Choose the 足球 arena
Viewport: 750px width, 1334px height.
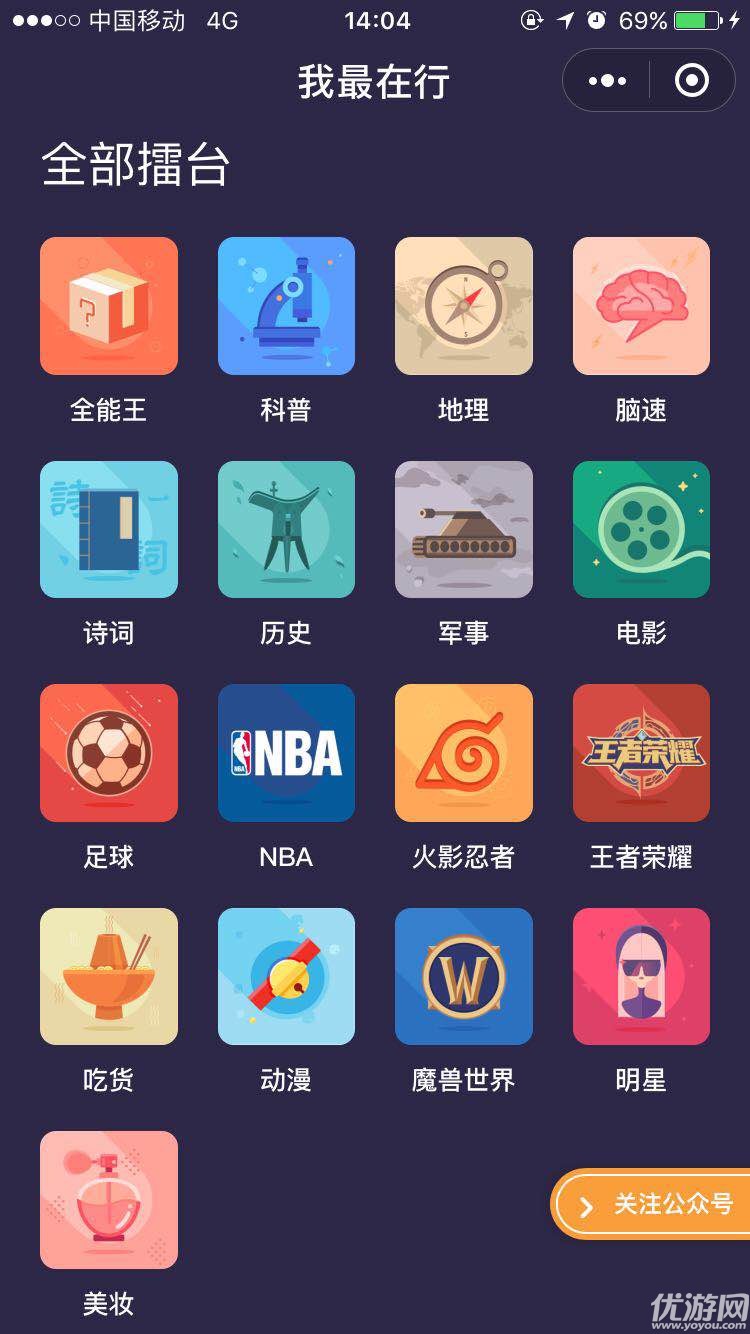[x=109, y=753]
